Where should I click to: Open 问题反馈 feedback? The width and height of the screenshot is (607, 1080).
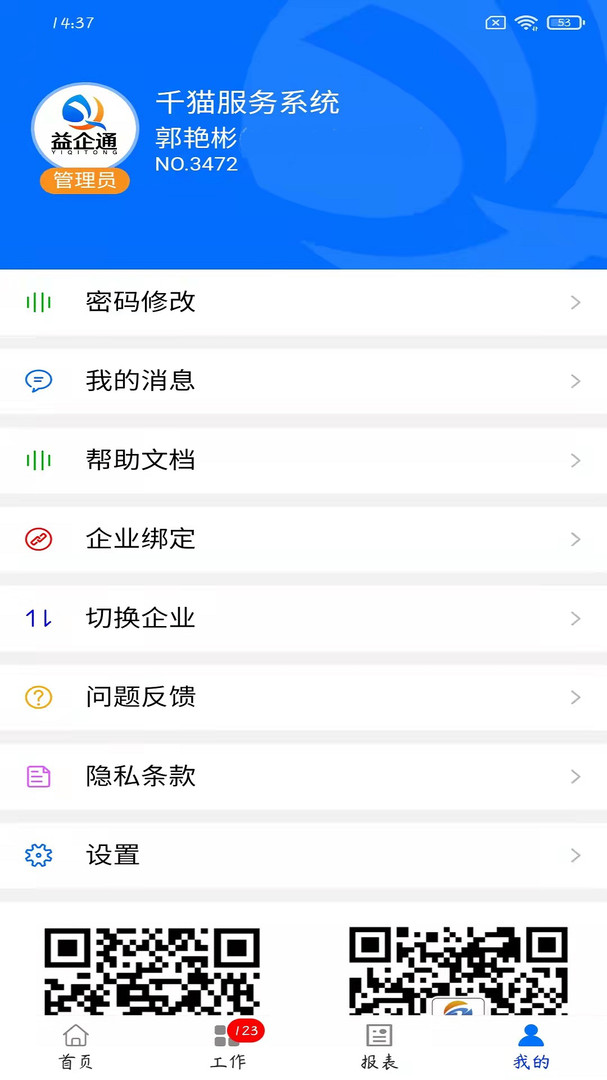pos(303,698)
